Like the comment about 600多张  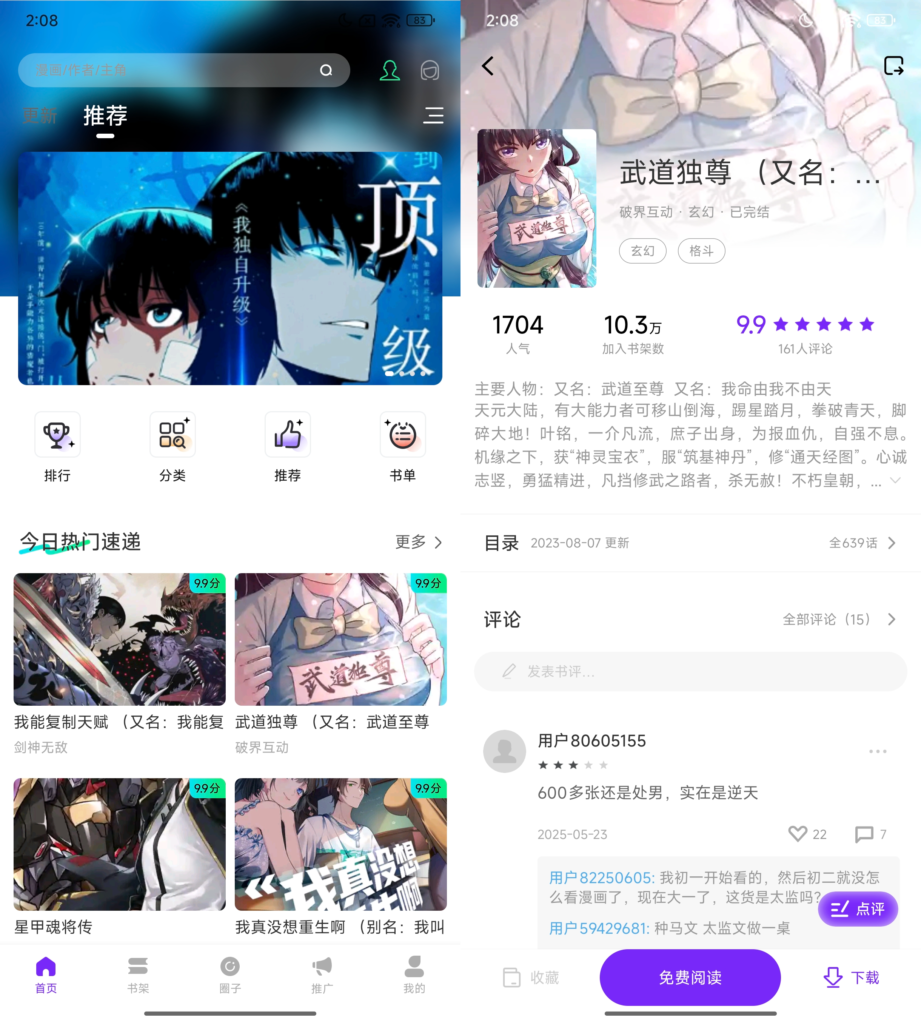(x=798, y=834)
